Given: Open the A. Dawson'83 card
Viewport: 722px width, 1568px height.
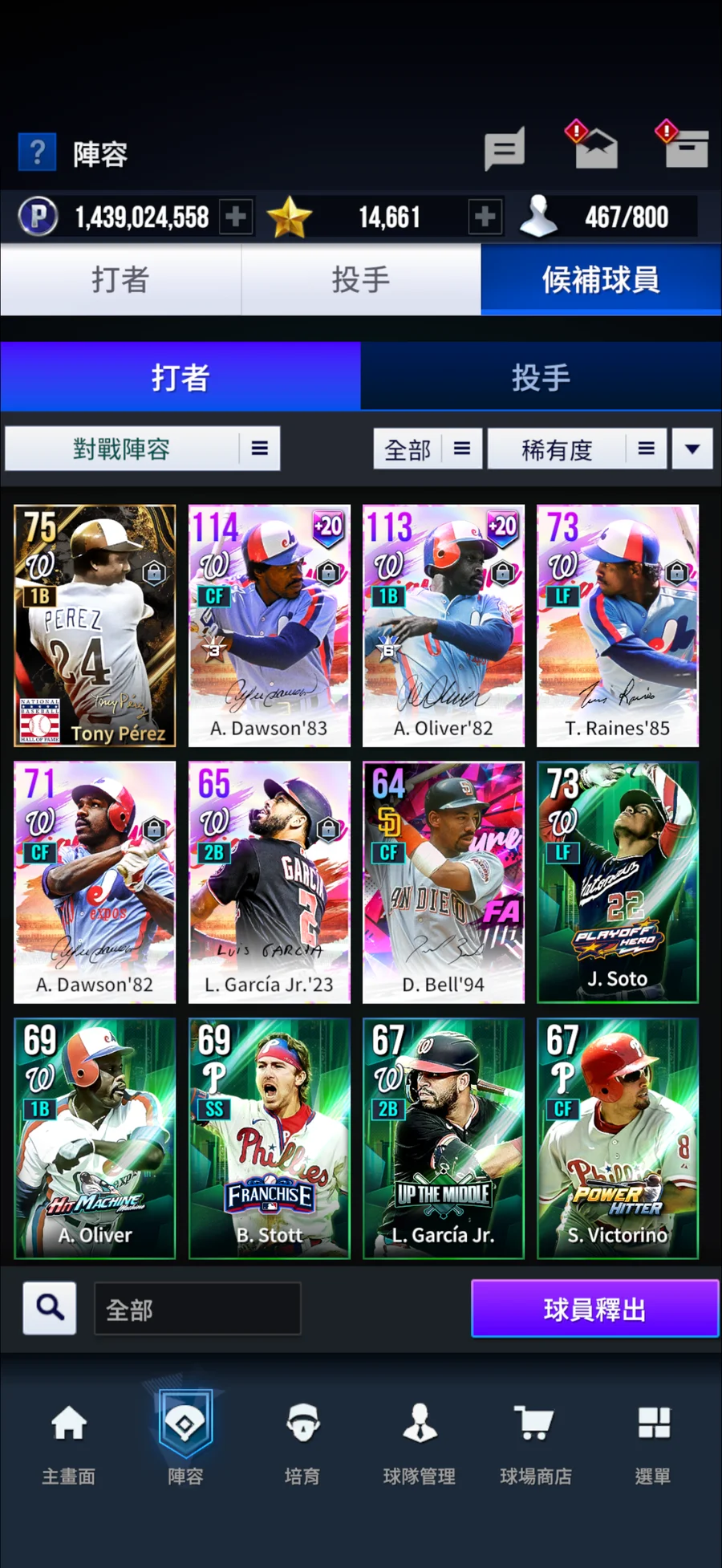Looking at the screenshot, I should coord(269,626).
